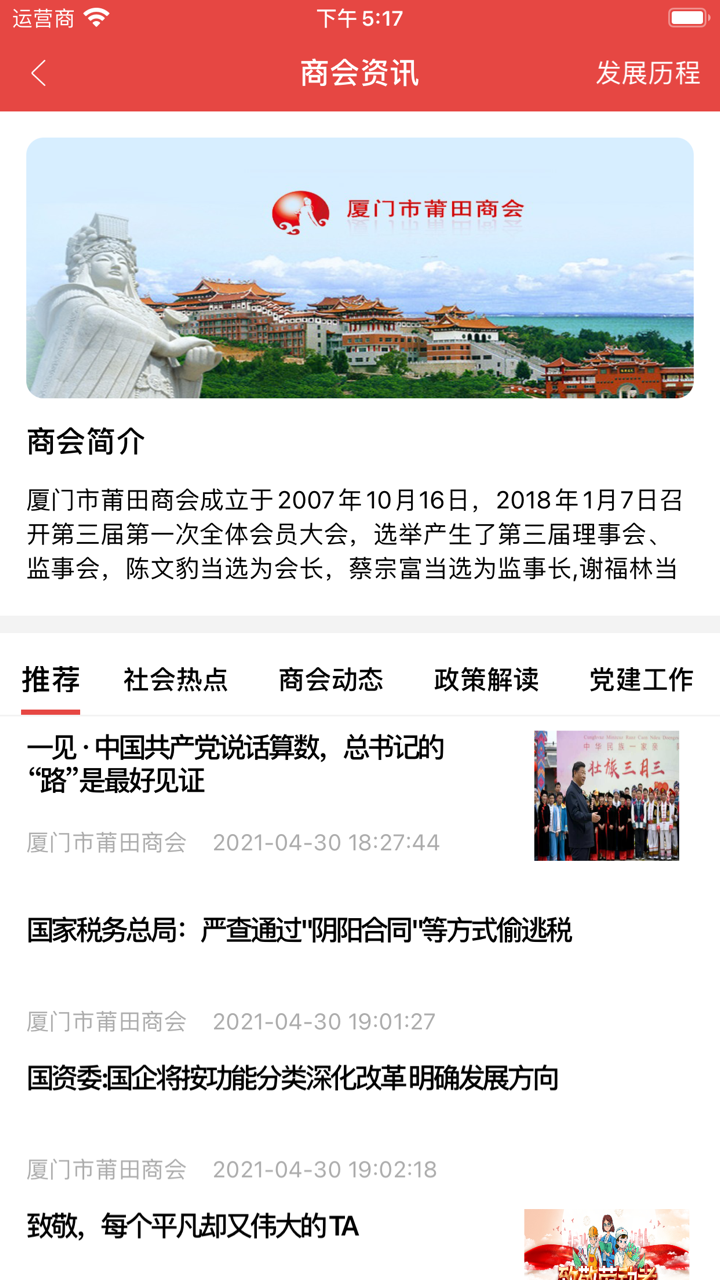This screenshot has width=720, height=1280.
Task: Switch to the 商会动态 tab
Action: (330, 679)
